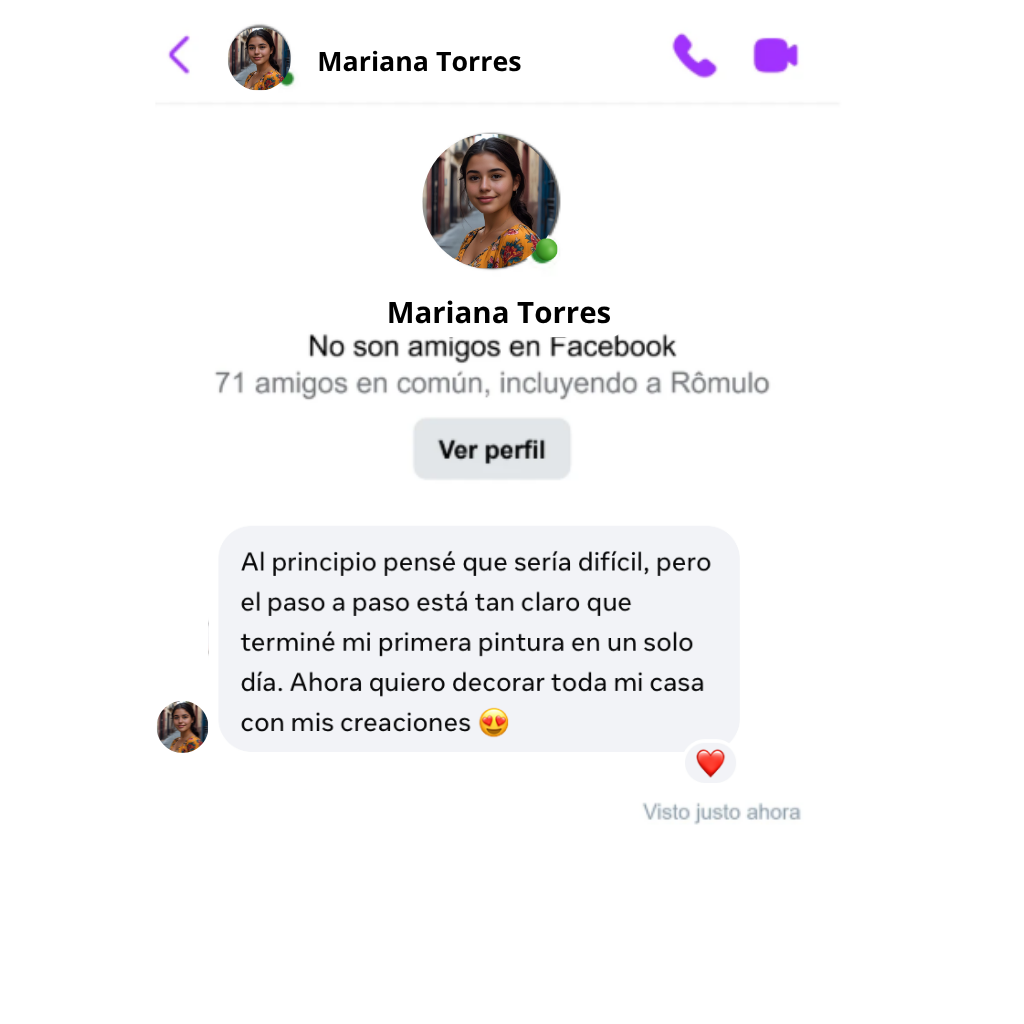Go back from Mariana Torres chat
The image size is (1024, 1024).
click(x=180, y=55)
